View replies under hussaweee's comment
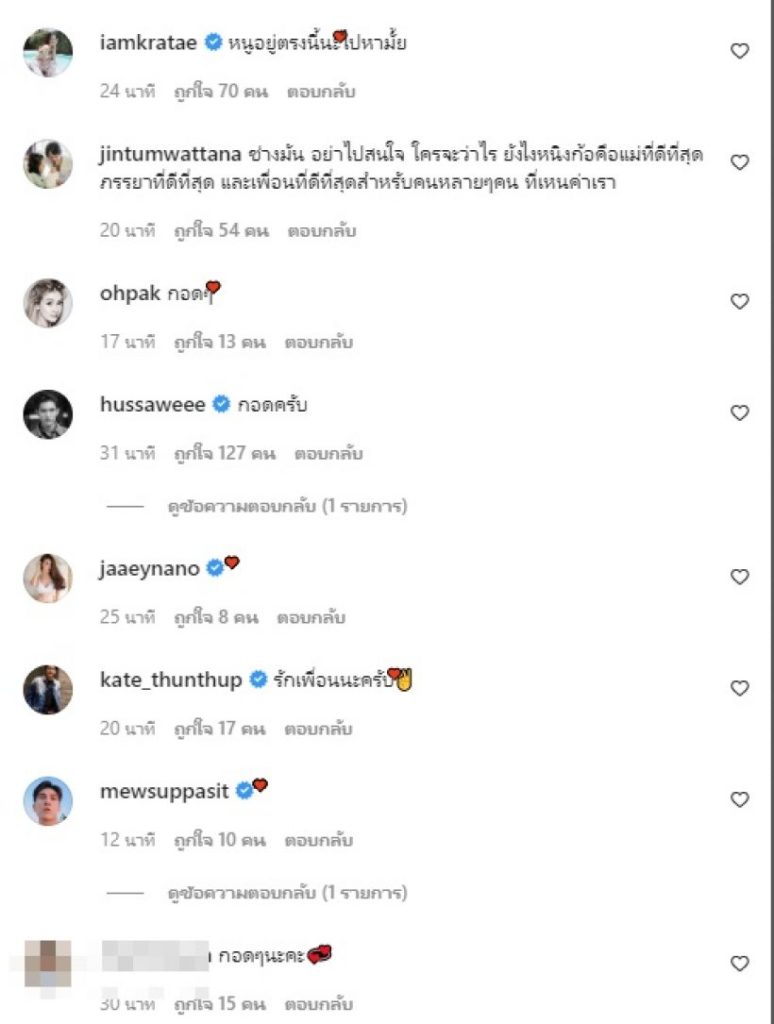Viewport: 774px width, 1024px height. tap(287, 507)
